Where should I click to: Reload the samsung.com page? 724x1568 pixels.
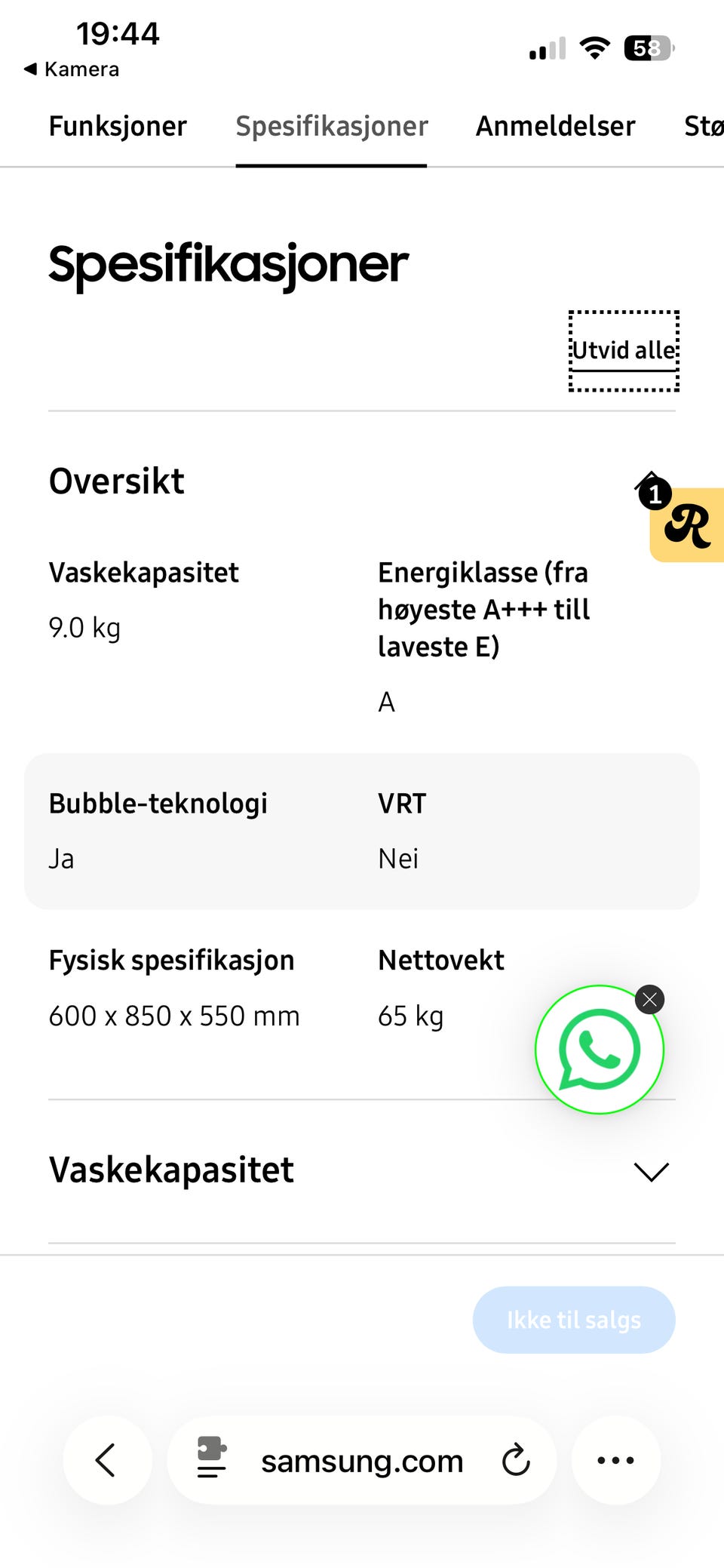point(517,1460)
